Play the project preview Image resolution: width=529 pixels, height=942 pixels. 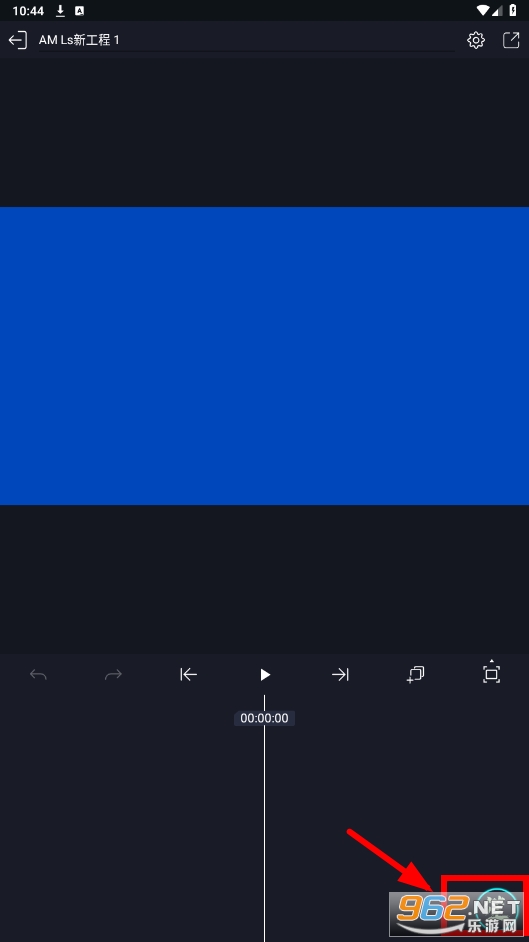265,675
